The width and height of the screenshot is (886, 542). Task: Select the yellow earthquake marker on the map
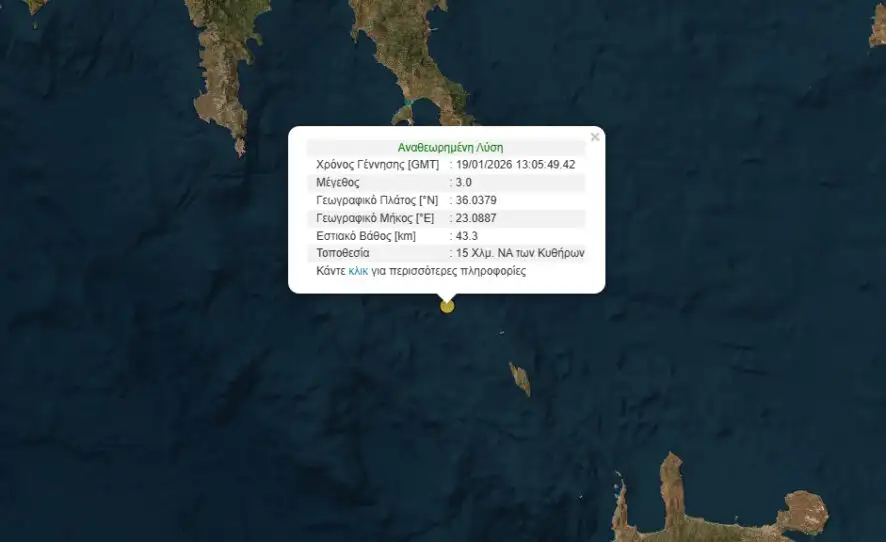tap(447, 306)
